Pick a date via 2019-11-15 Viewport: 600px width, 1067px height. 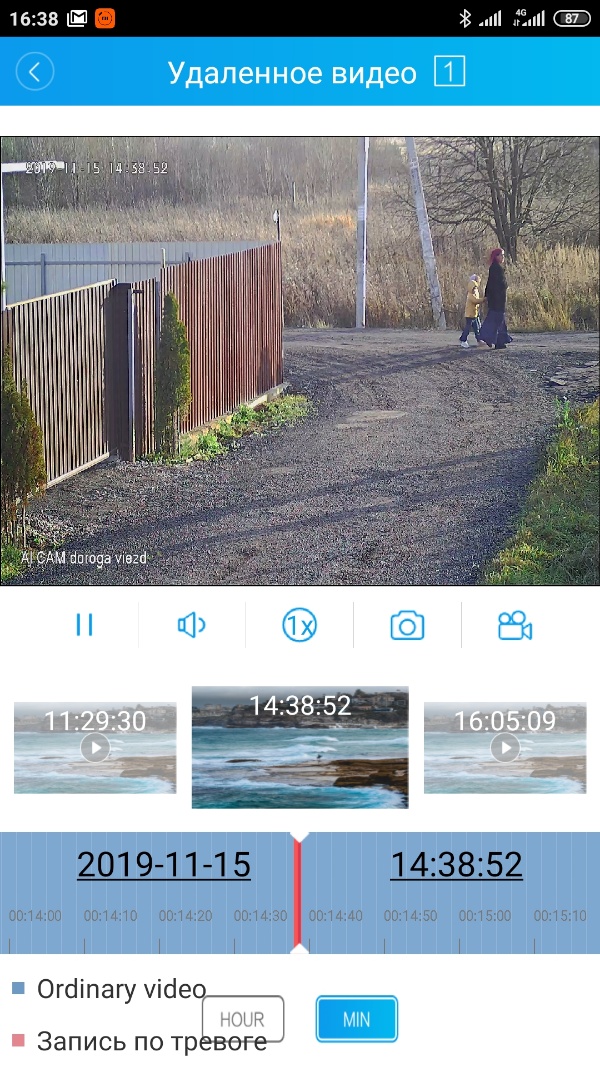(x=164, y=865)
